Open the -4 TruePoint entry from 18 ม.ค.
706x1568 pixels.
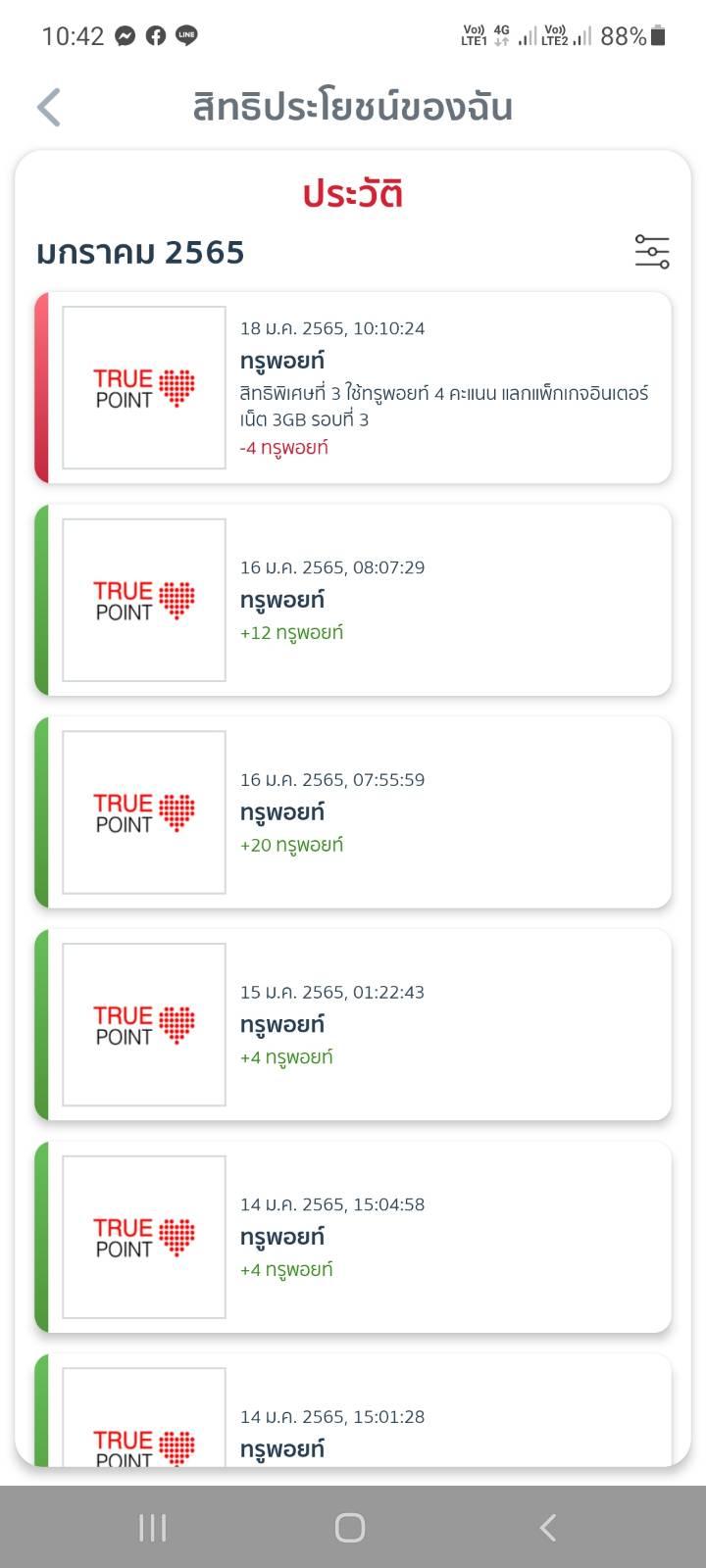pyautogui.click(x=353, y=388)
